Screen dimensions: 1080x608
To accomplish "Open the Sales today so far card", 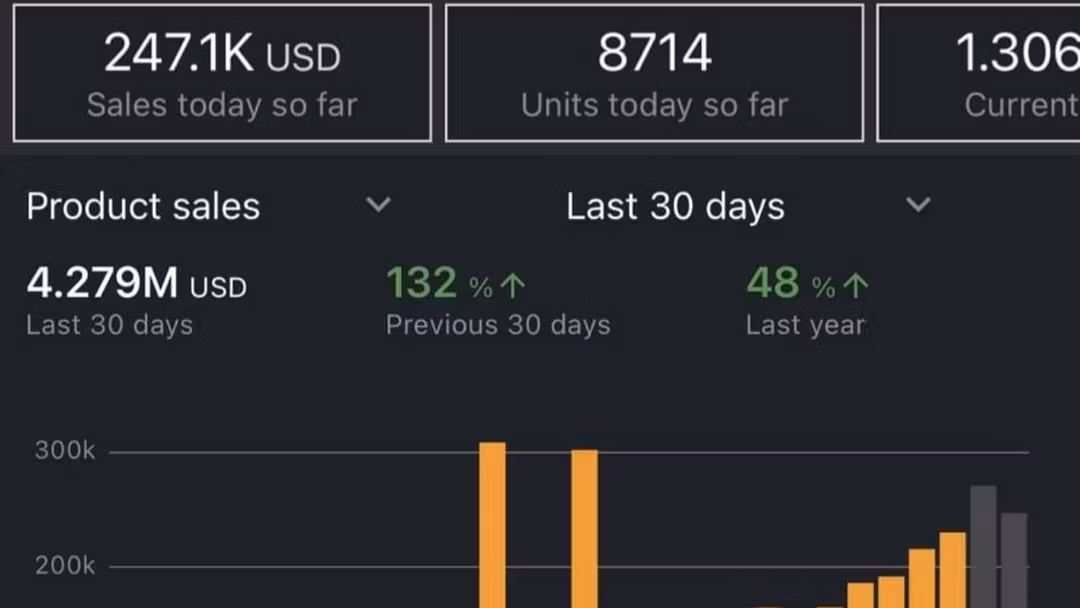I will point(222,73).
